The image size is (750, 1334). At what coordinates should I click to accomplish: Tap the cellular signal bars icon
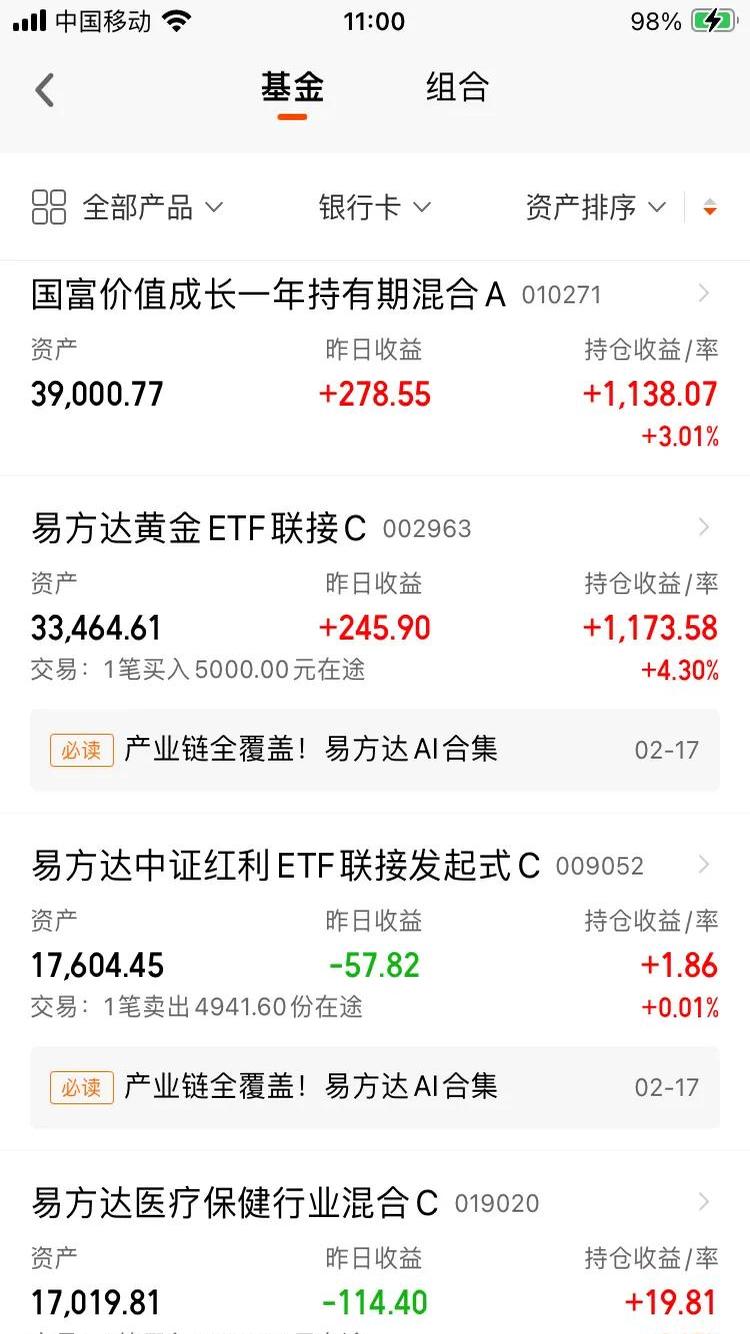[28, 19]
